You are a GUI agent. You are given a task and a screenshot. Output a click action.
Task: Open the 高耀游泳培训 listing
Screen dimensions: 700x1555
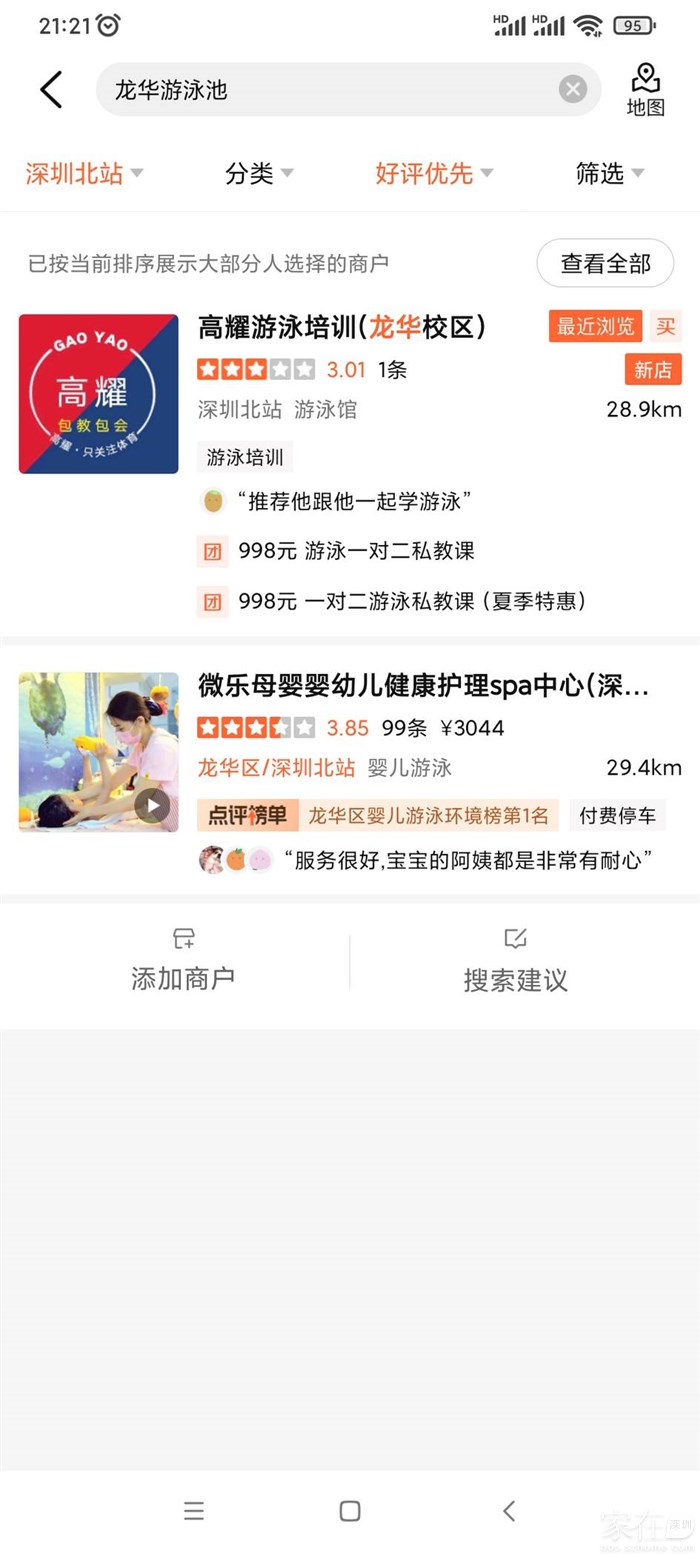click(x=341, y=327)
